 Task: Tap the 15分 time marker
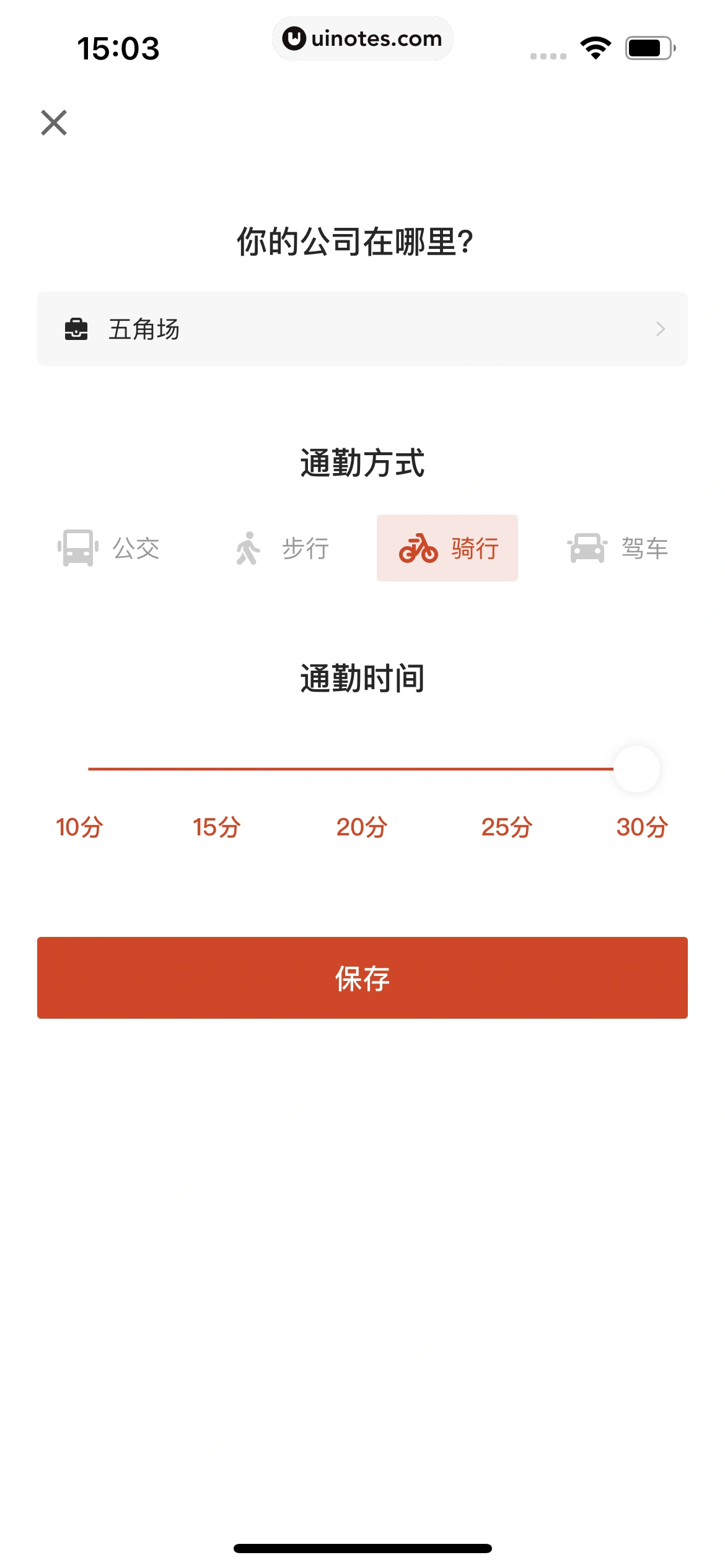[x=215, y=826]
